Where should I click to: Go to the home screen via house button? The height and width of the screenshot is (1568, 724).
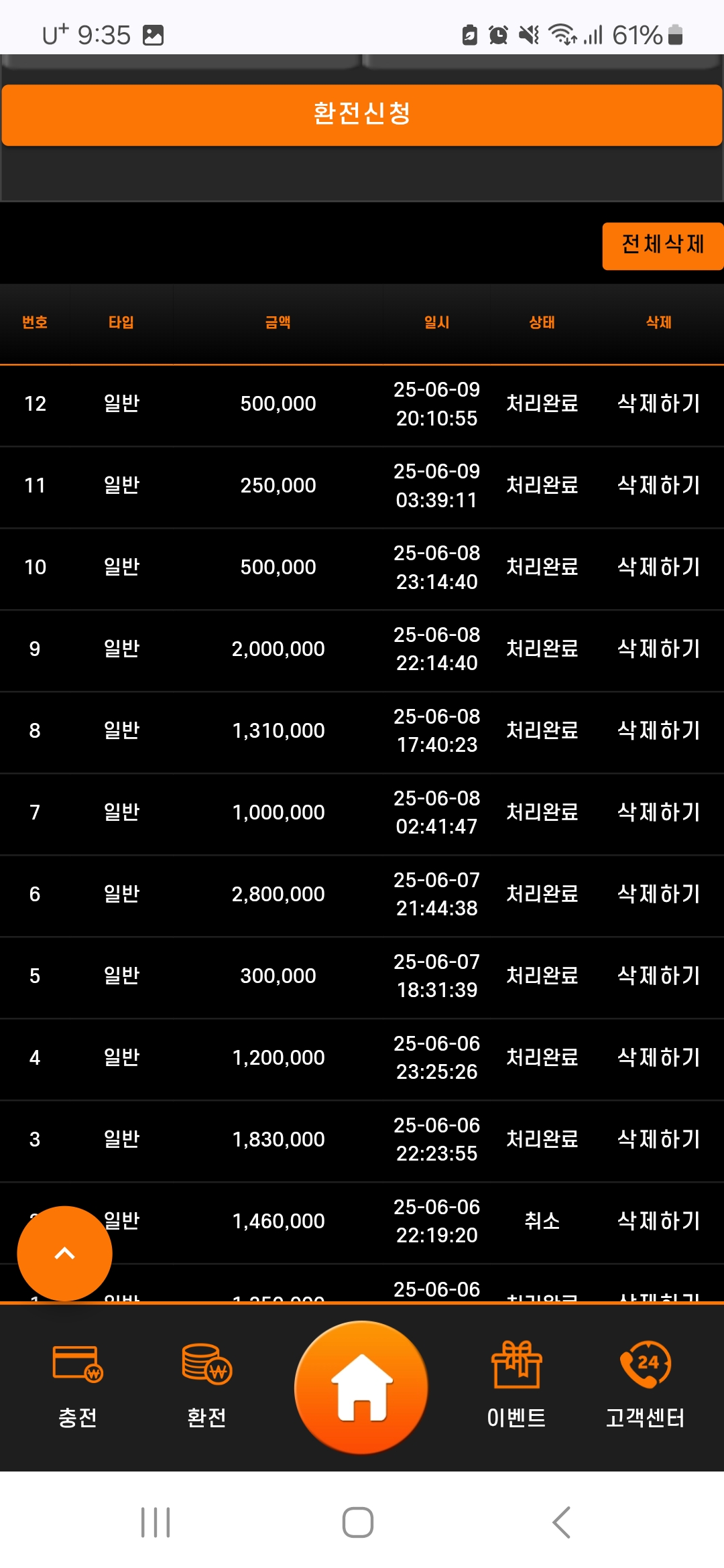[361, 1387]
